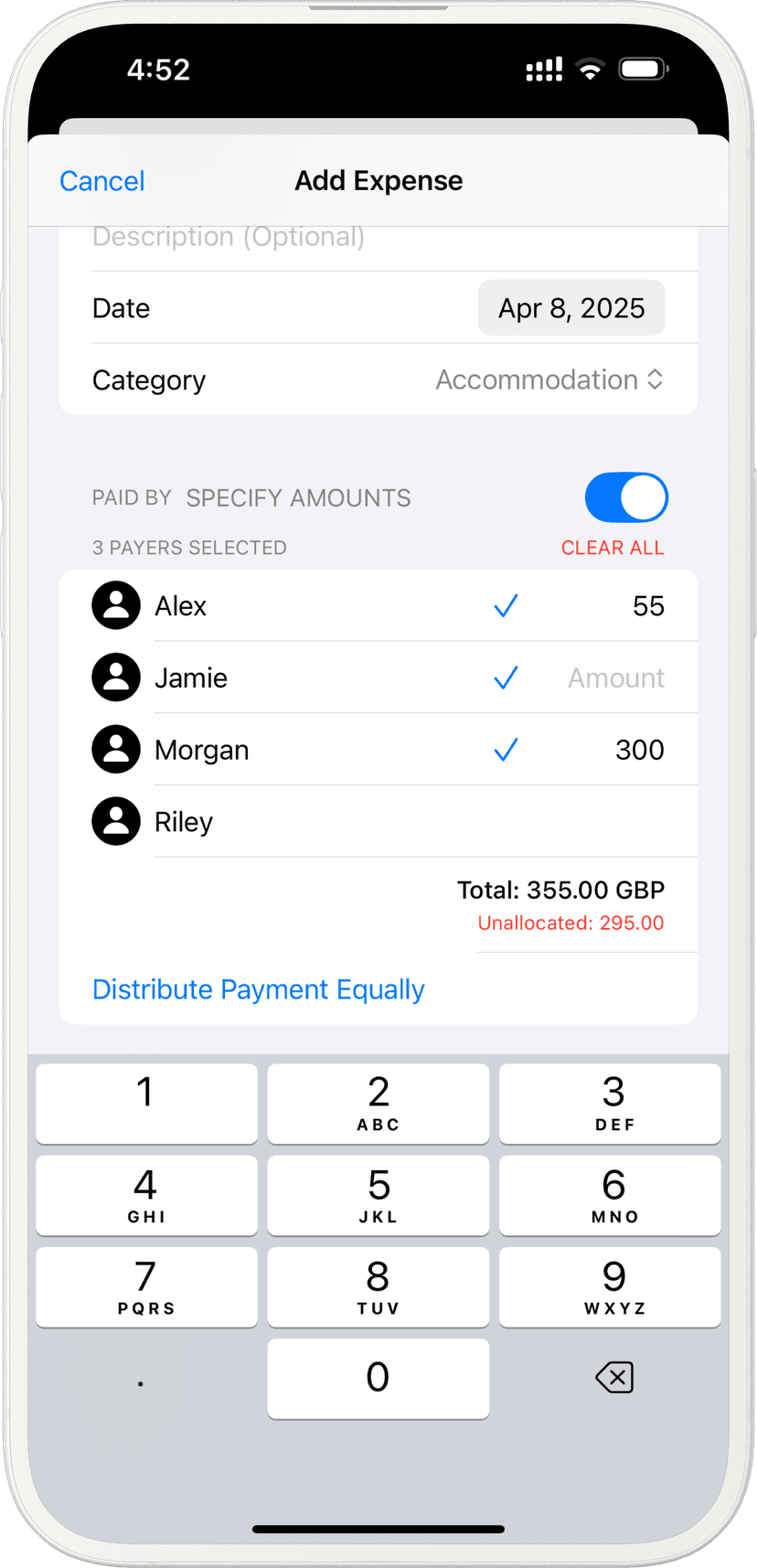Type digit 0 on the keypad
The height and width of the screenshot is (1568, 757).
pos(378,1378)
